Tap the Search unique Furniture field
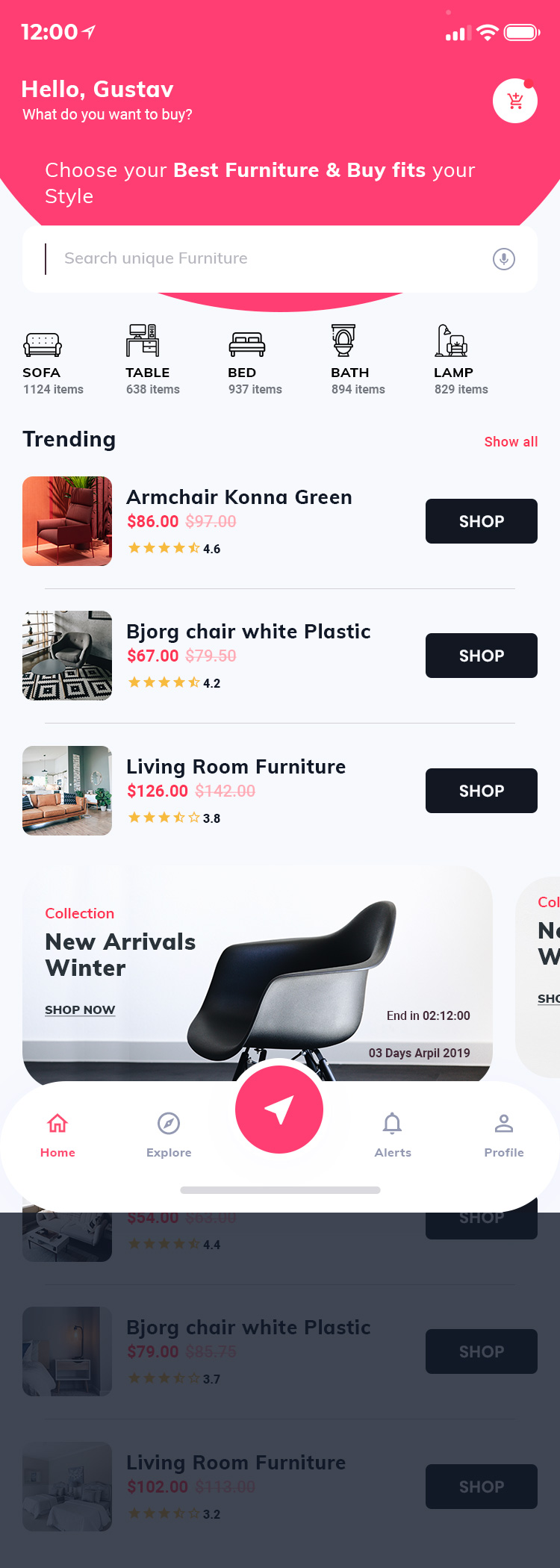Image resolution: width=560 pixels, height=1568 pixels. (261, 258)
